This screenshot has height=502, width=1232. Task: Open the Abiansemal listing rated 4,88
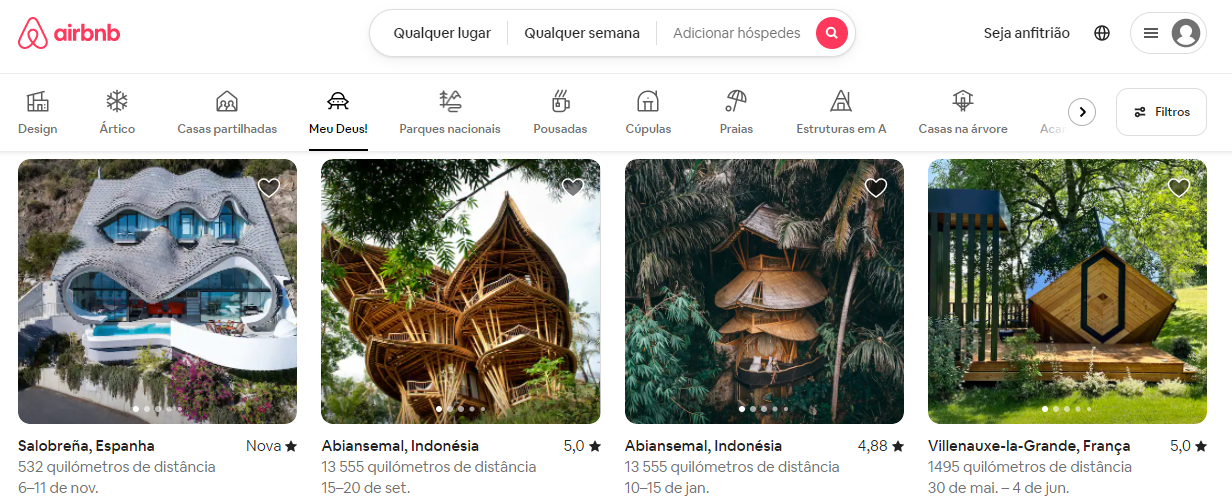764,292
